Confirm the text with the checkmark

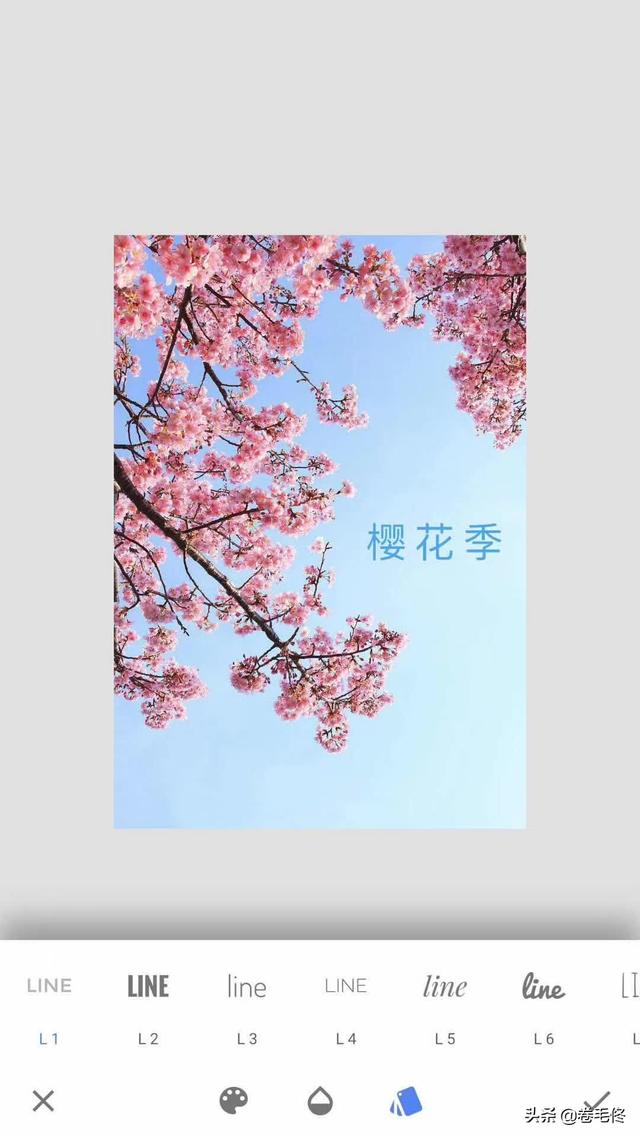597,1098
